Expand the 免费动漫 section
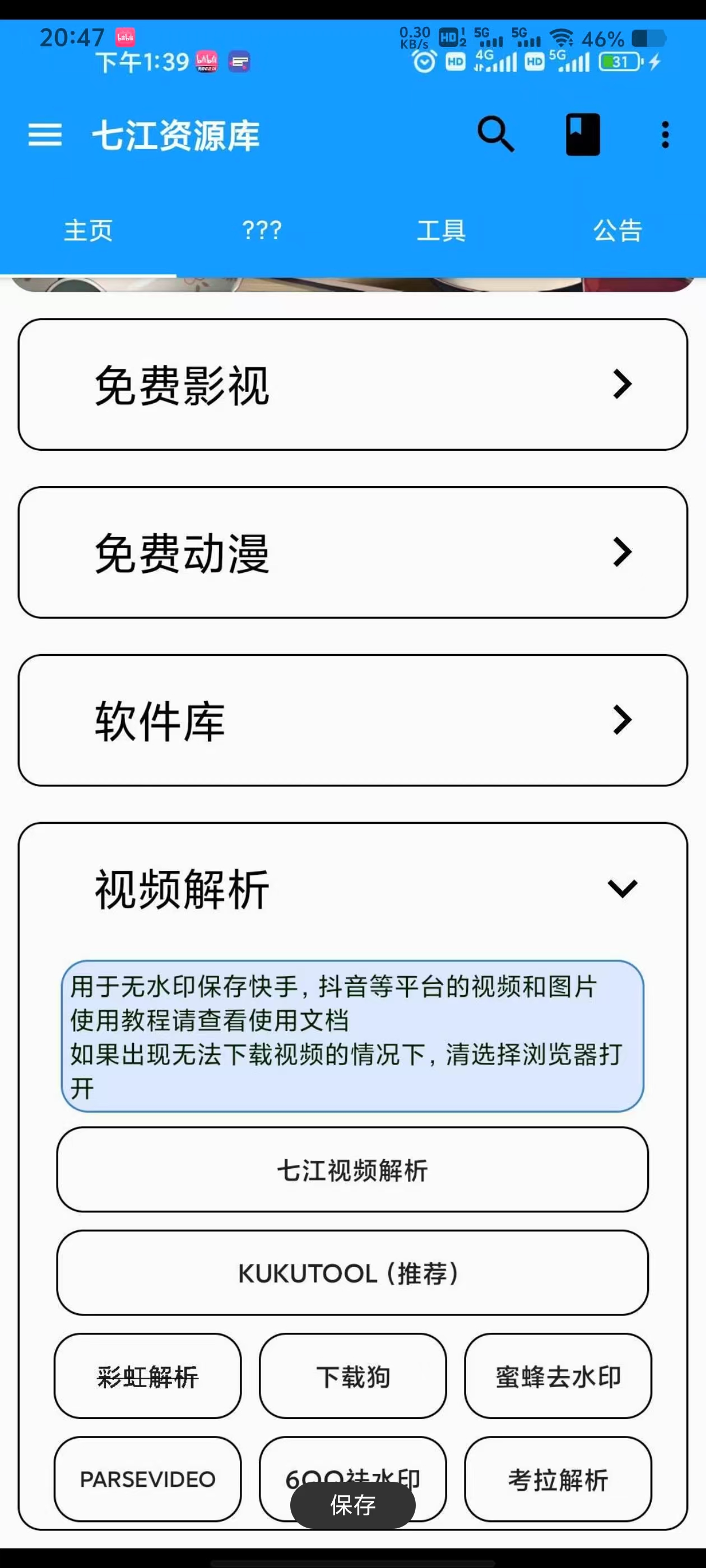This screenshot has width=706, height=1568. point(352,553)
